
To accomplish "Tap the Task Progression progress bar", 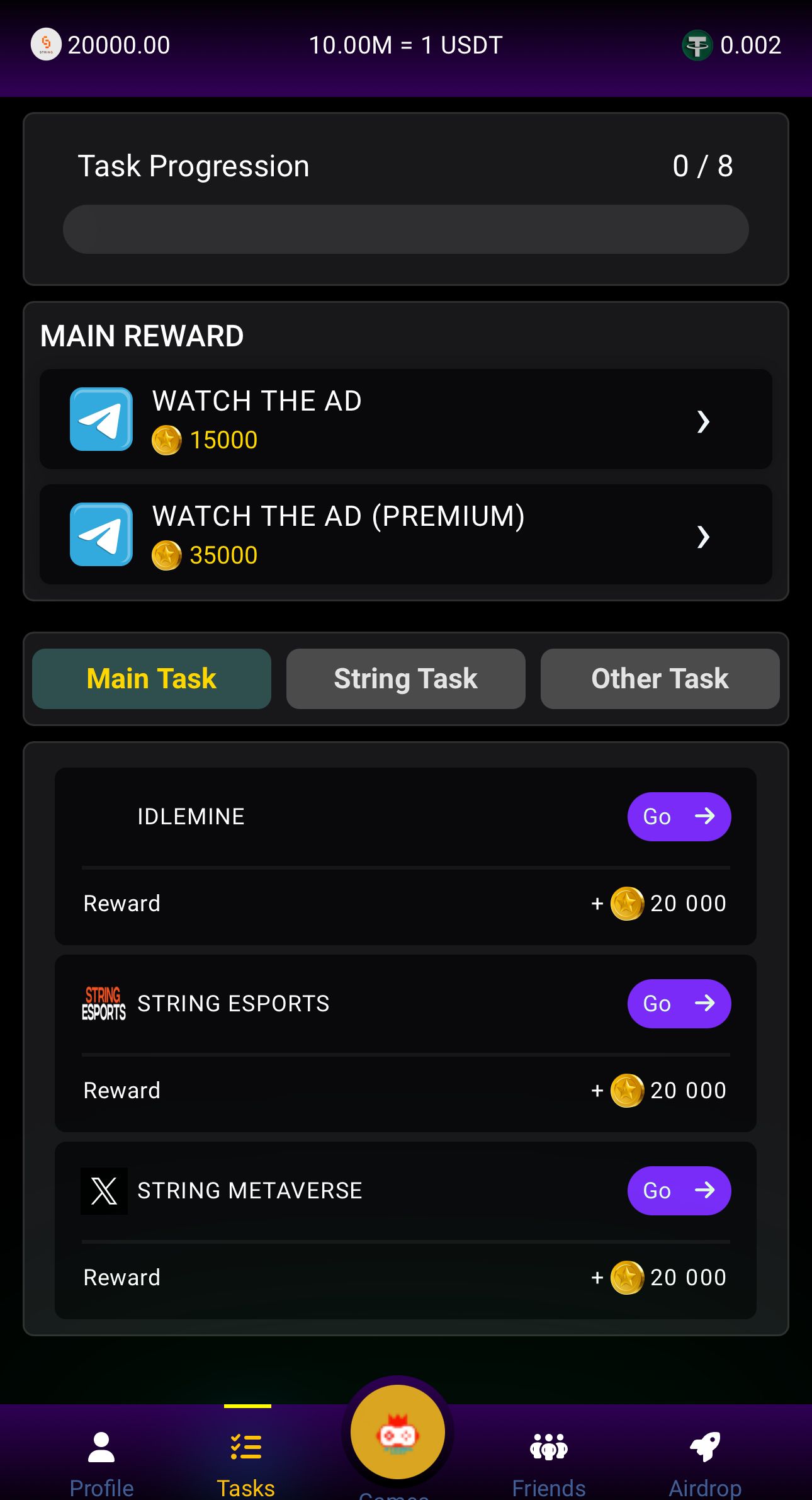I will pos(406,229).
